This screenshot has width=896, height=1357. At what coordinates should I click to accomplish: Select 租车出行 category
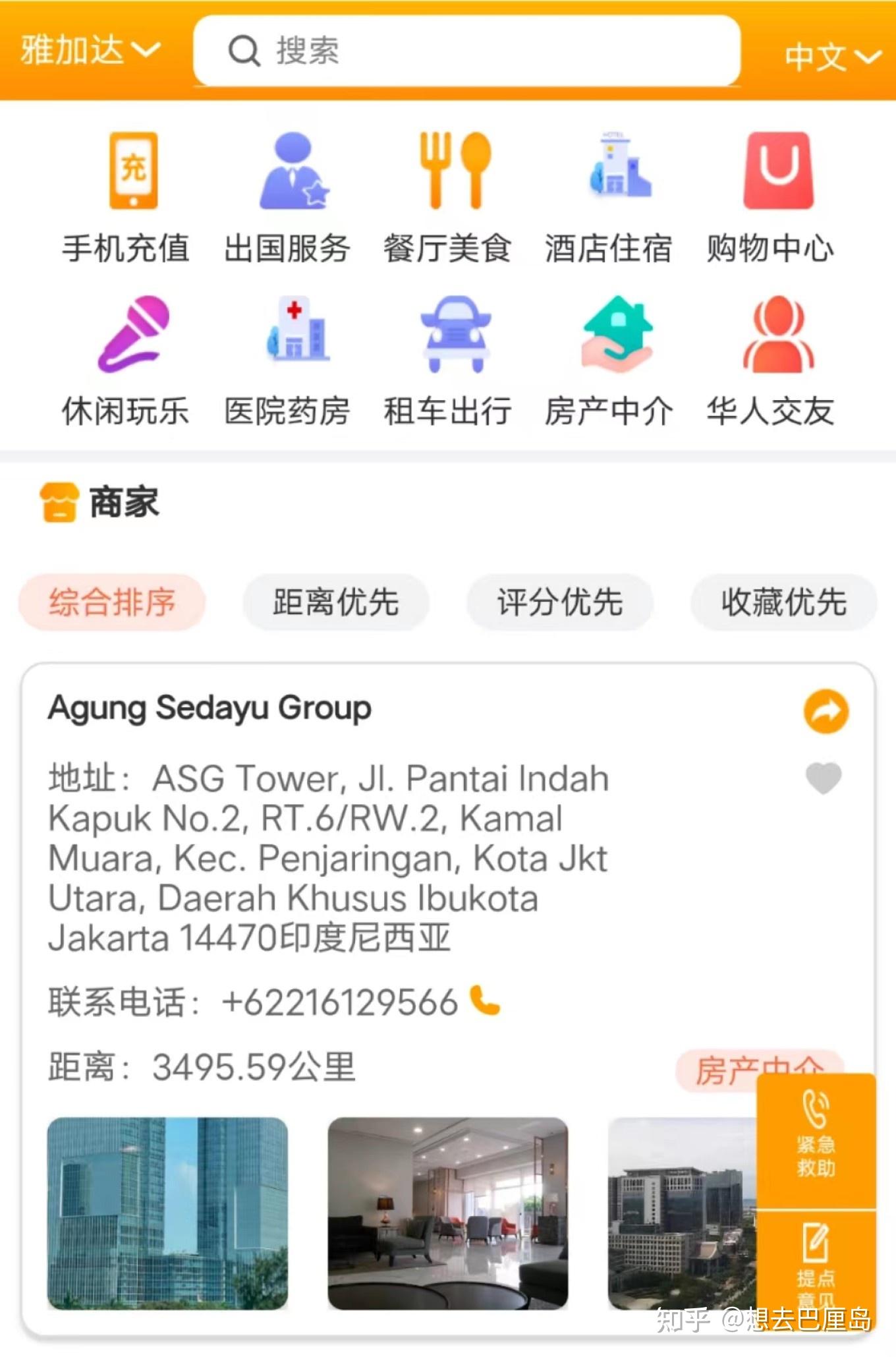coord(448,360)
